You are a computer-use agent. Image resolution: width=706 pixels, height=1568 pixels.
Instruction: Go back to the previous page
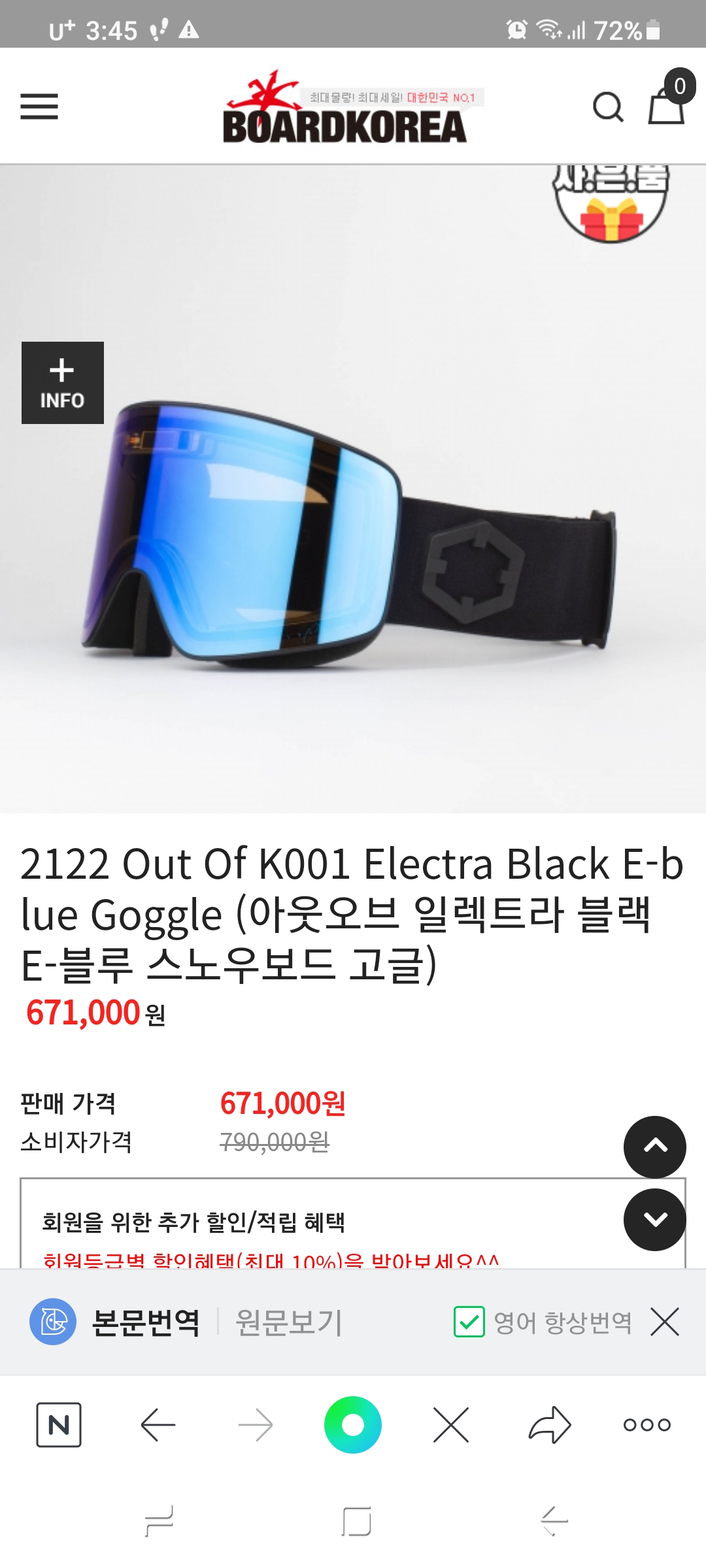point(158,1424)
